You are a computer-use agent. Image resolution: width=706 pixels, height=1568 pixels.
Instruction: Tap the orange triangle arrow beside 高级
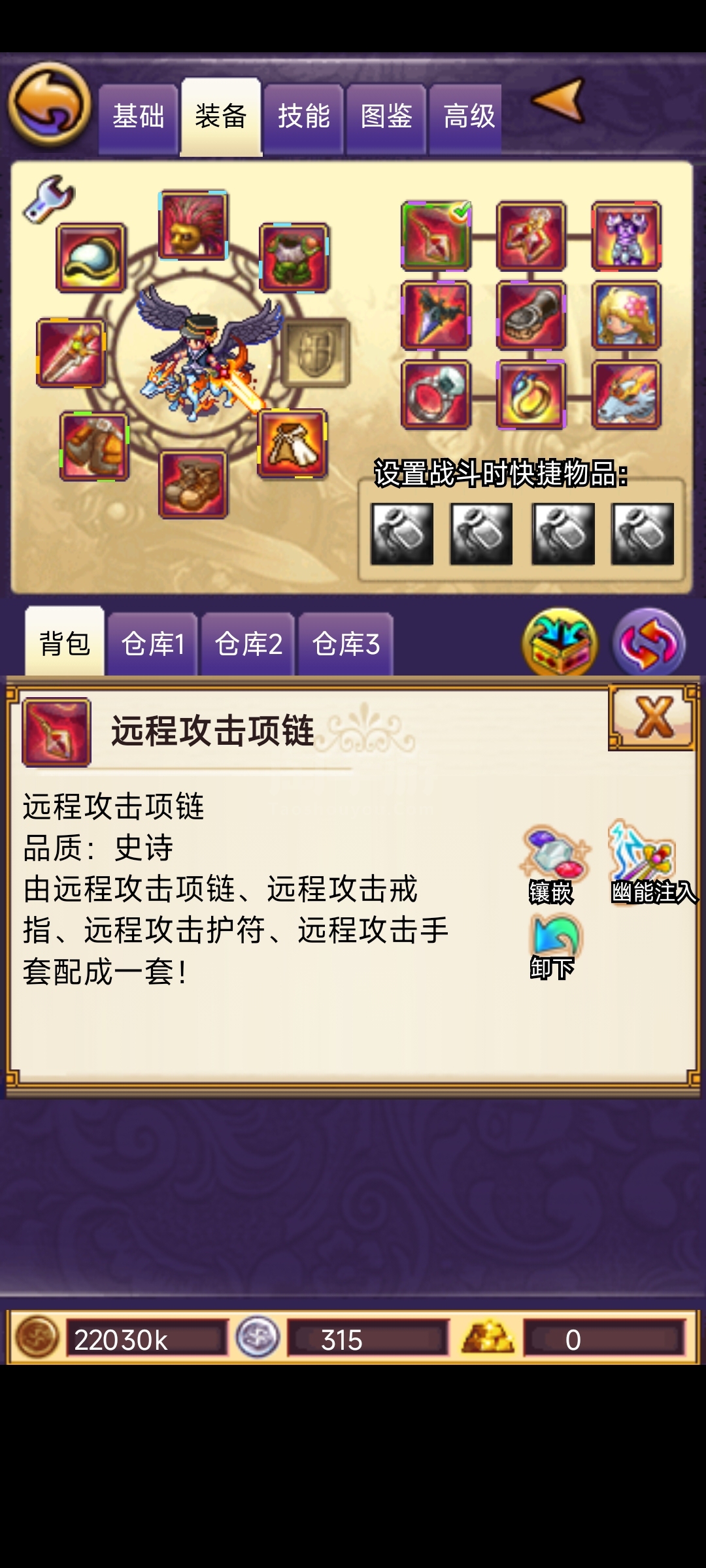pos(558,100)
